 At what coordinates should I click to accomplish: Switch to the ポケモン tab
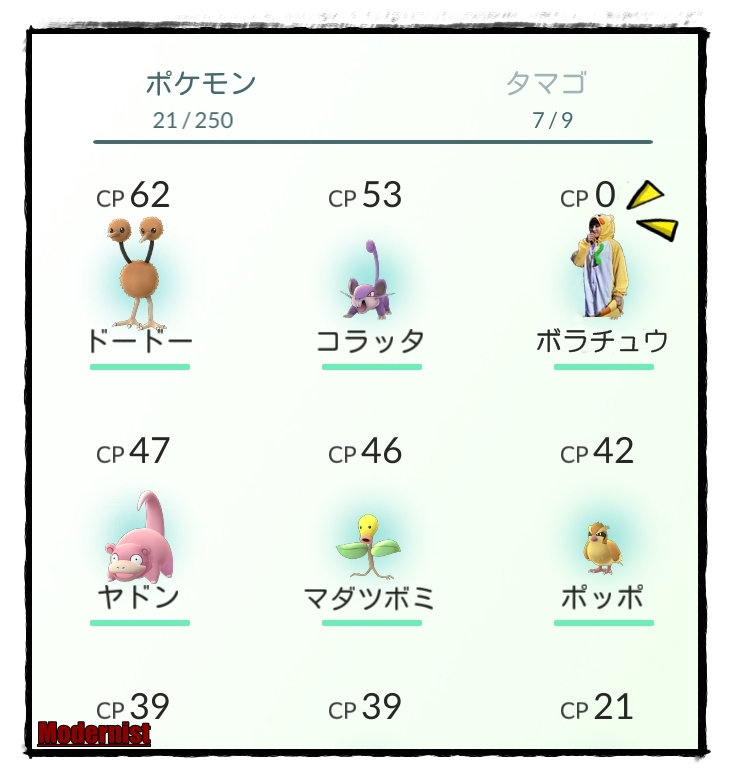[200, 98]
